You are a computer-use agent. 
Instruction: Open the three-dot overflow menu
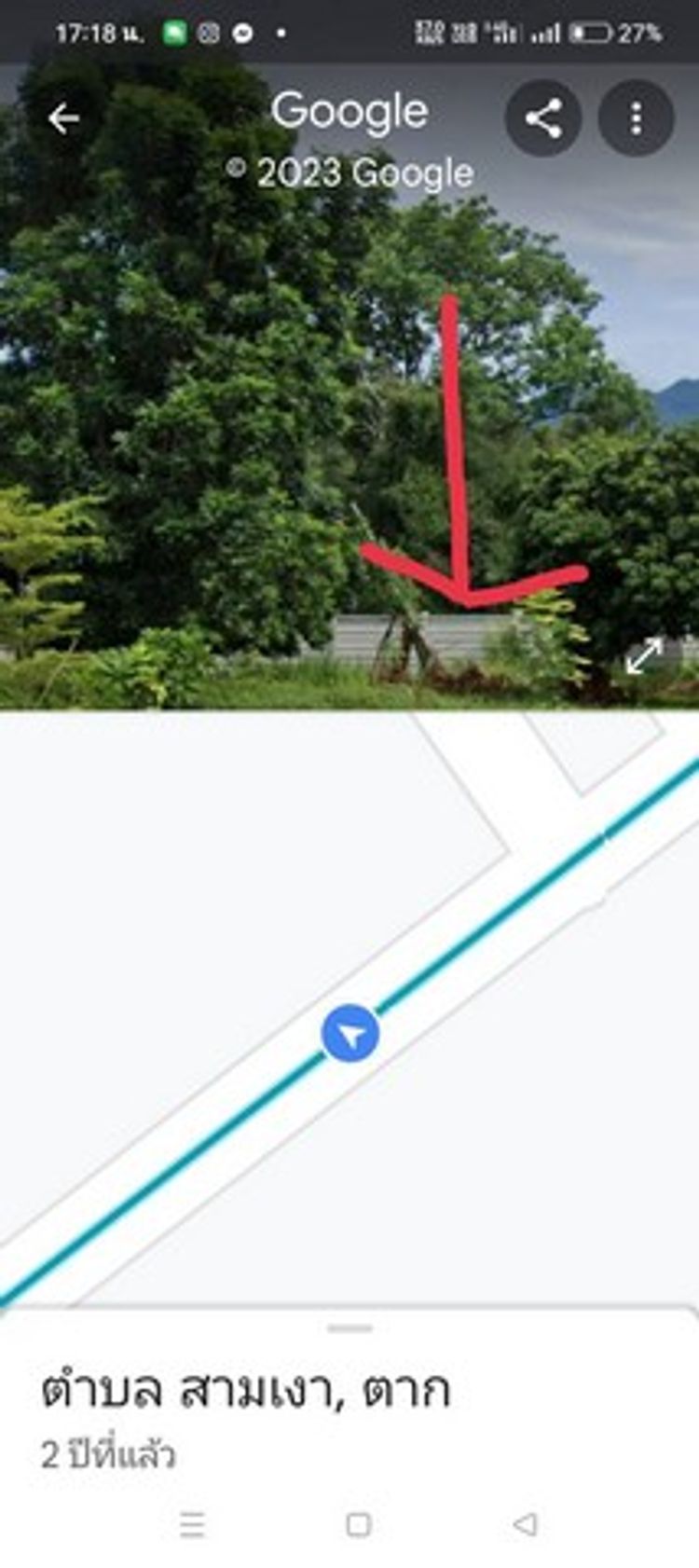point(636,118)
